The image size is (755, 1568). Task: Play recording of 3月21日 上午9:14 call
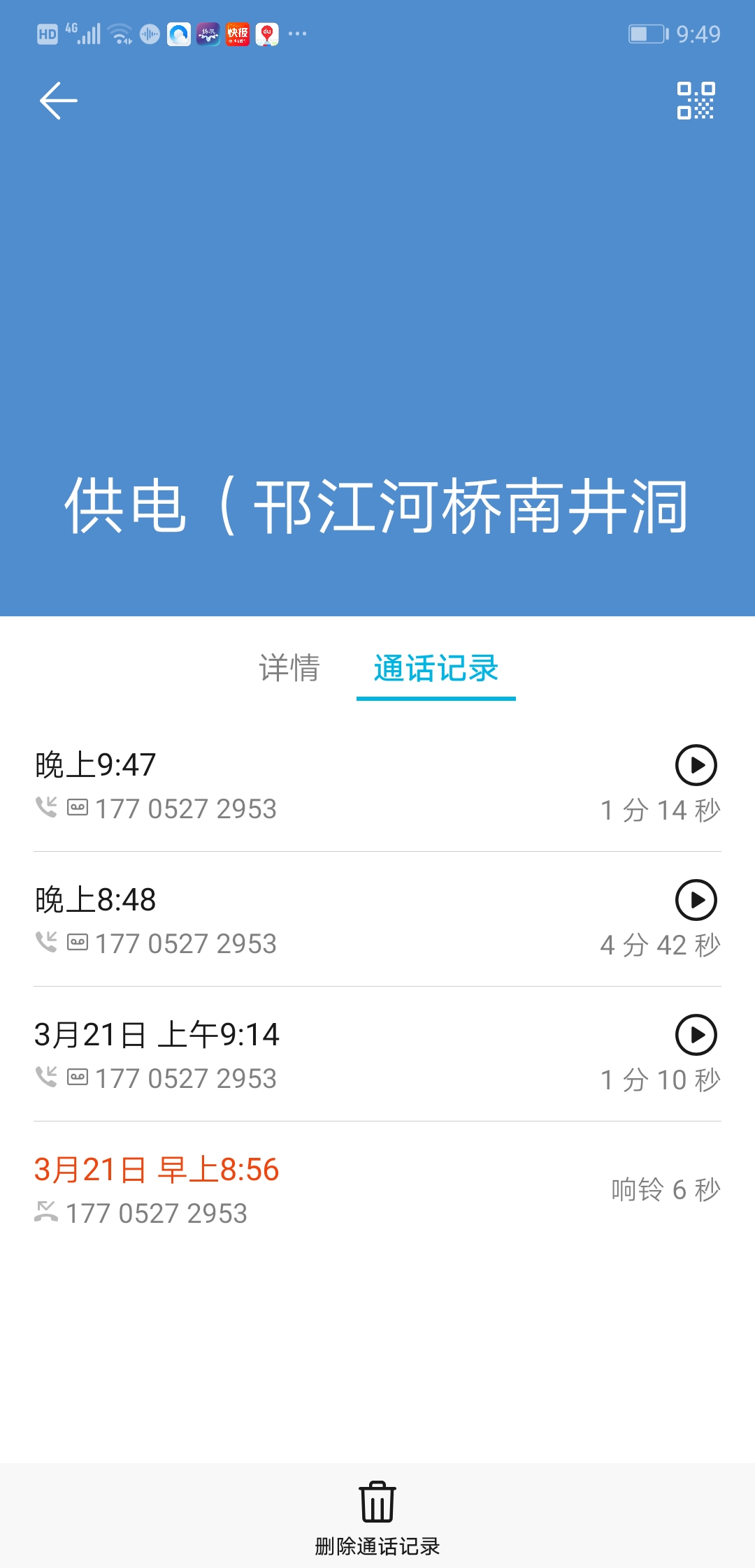[696, 1035]
